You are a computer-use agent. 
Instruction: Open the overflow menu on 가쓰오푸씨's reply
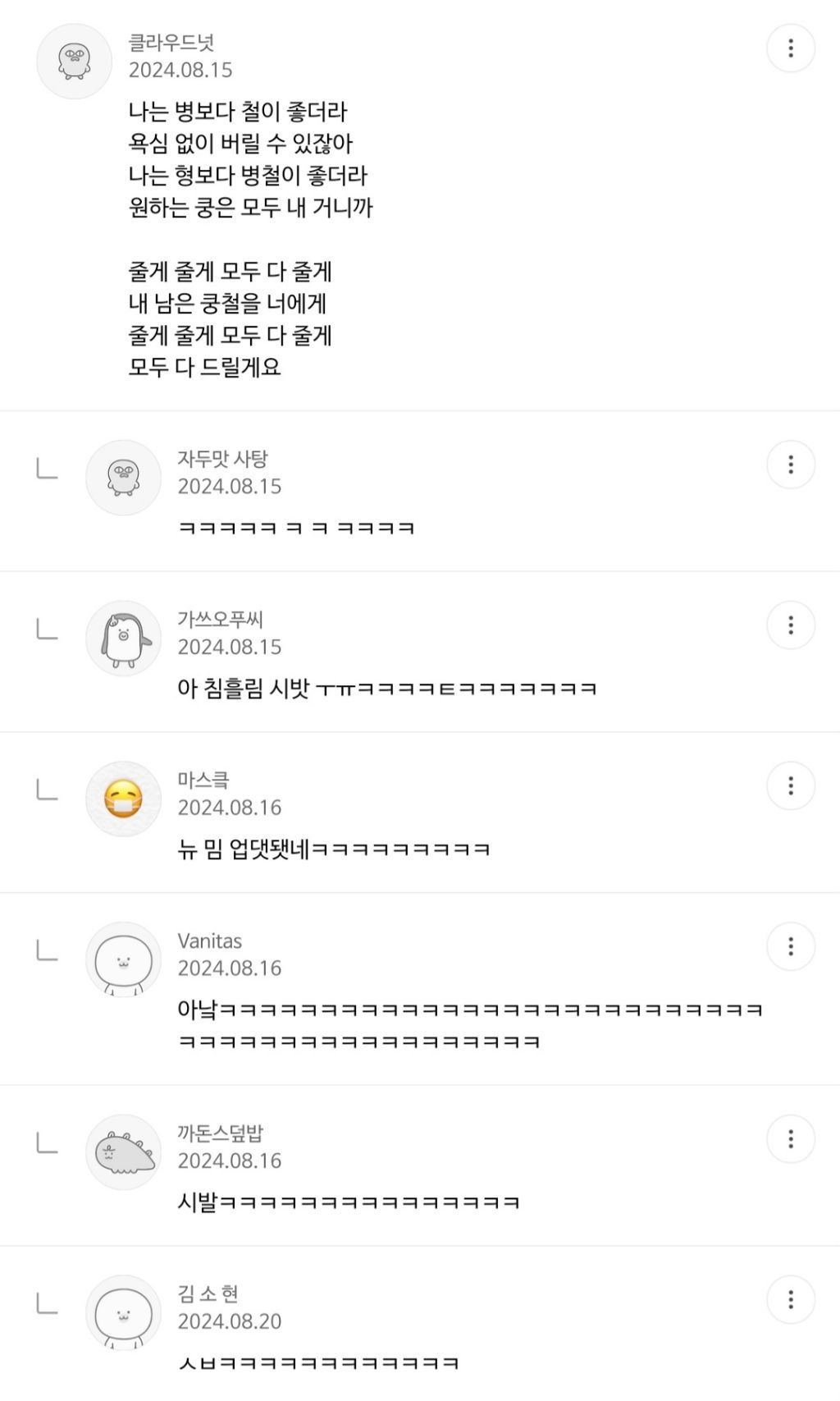(x=790, y=625)
